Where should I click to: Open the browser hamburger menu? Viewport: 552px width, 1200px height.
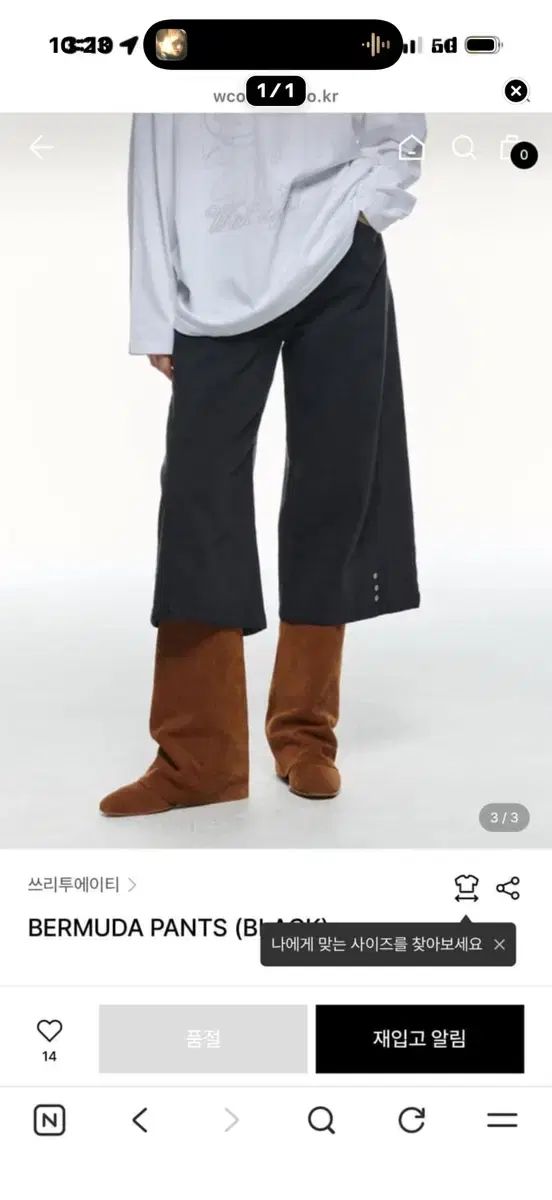click(x=502, y=1120)
